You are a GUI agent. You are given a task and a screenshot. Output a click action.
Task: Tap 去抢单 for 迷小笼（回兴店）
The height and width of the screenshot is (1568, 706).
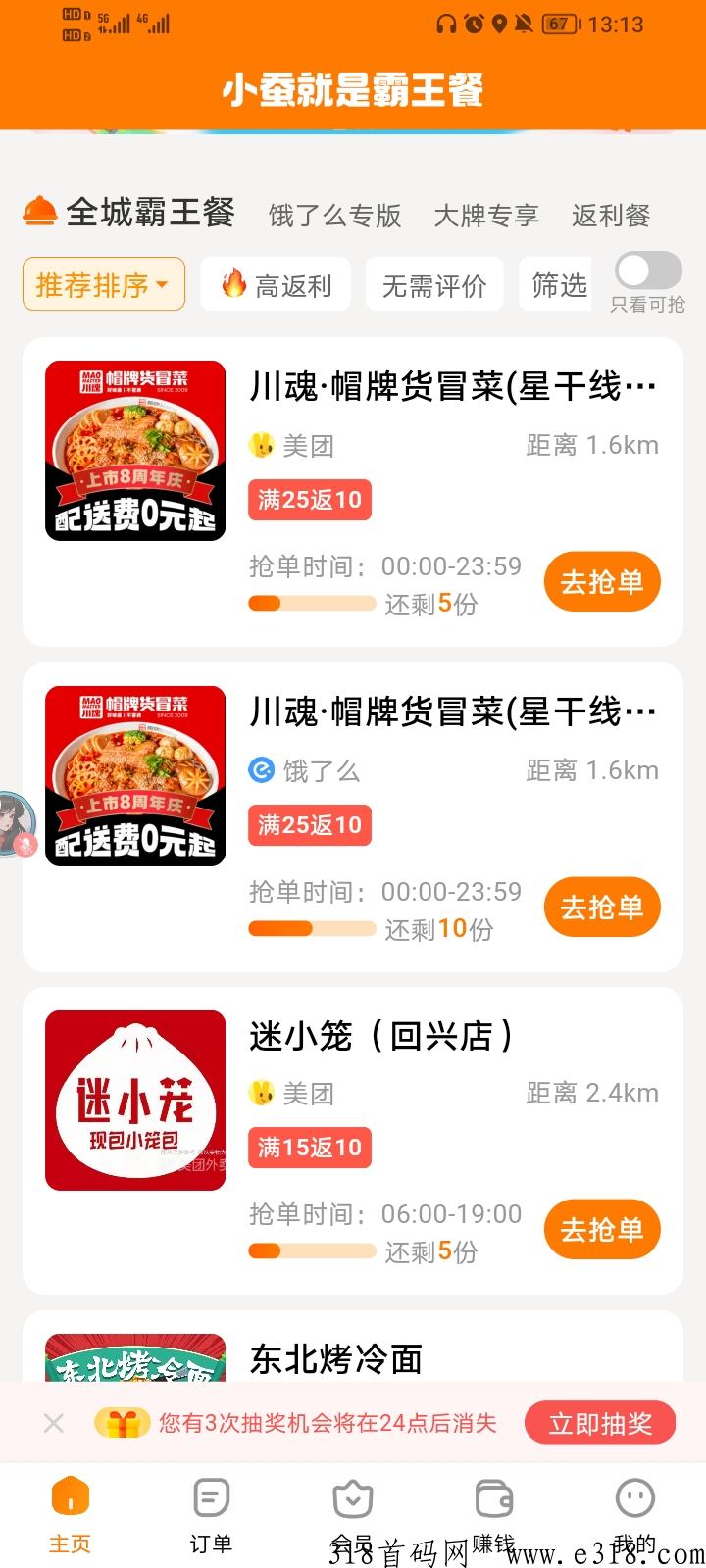coord(601,1230)
